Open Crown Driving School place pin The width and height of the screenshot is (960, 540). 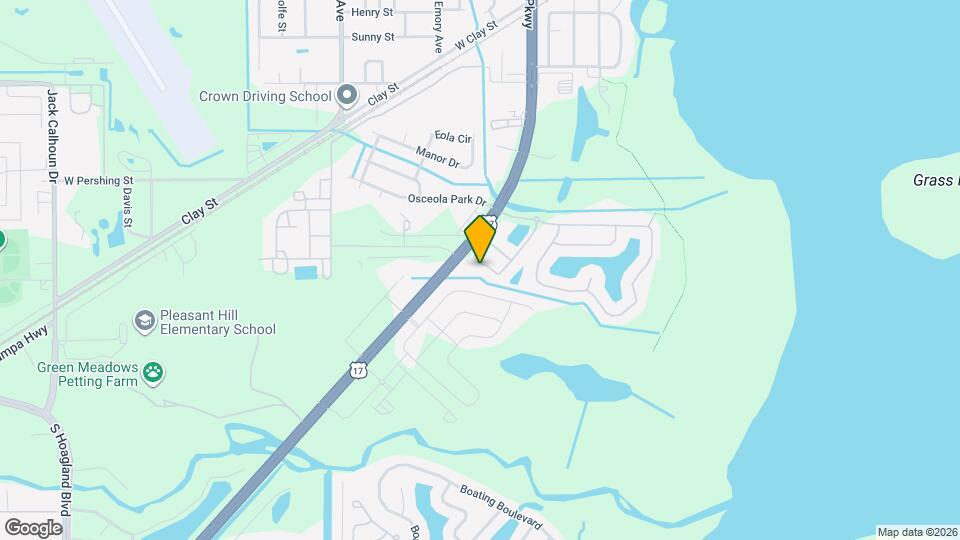pyautogui.click(x=347, y=96)
